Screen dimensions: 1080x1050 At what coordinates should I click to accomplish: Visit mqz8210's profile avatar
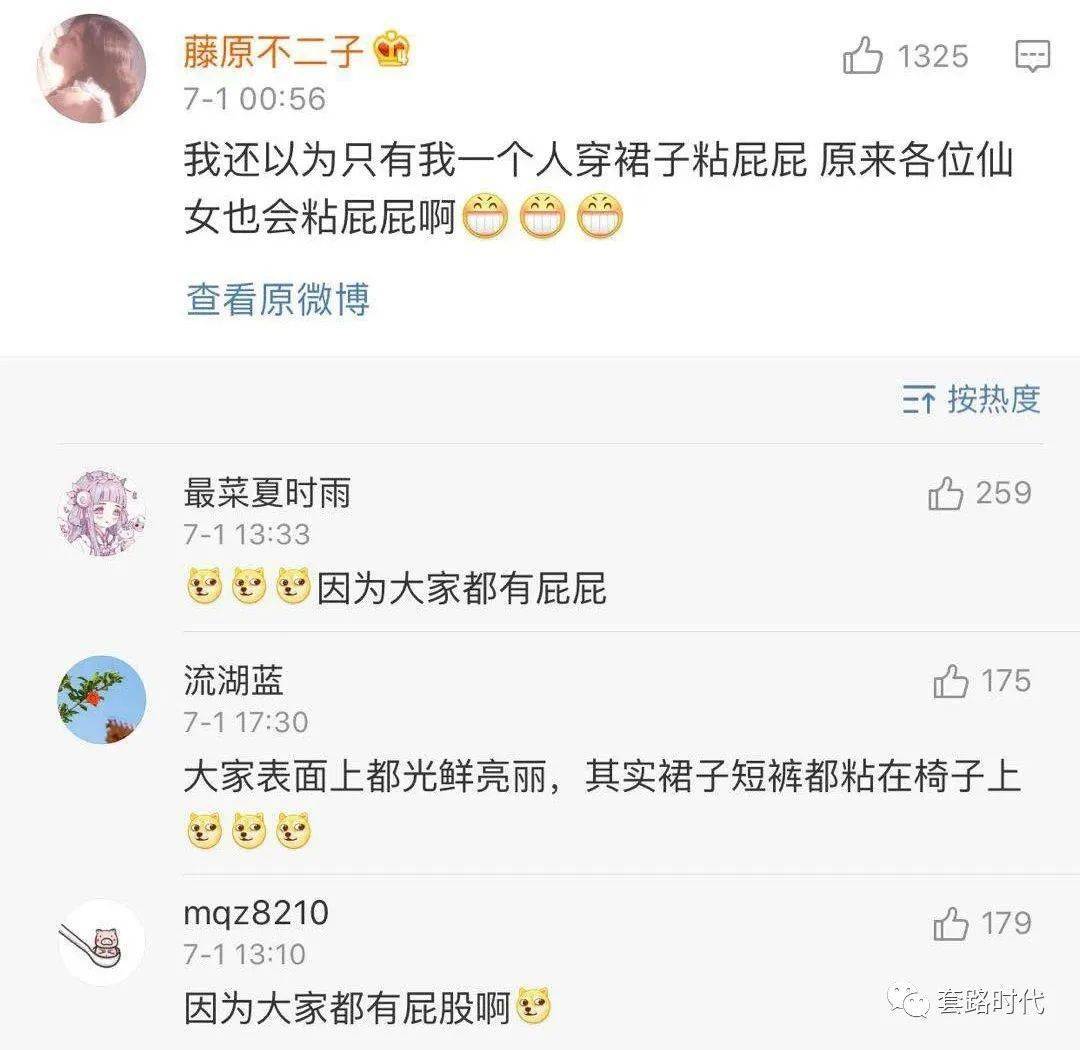(x=101, y=942)
